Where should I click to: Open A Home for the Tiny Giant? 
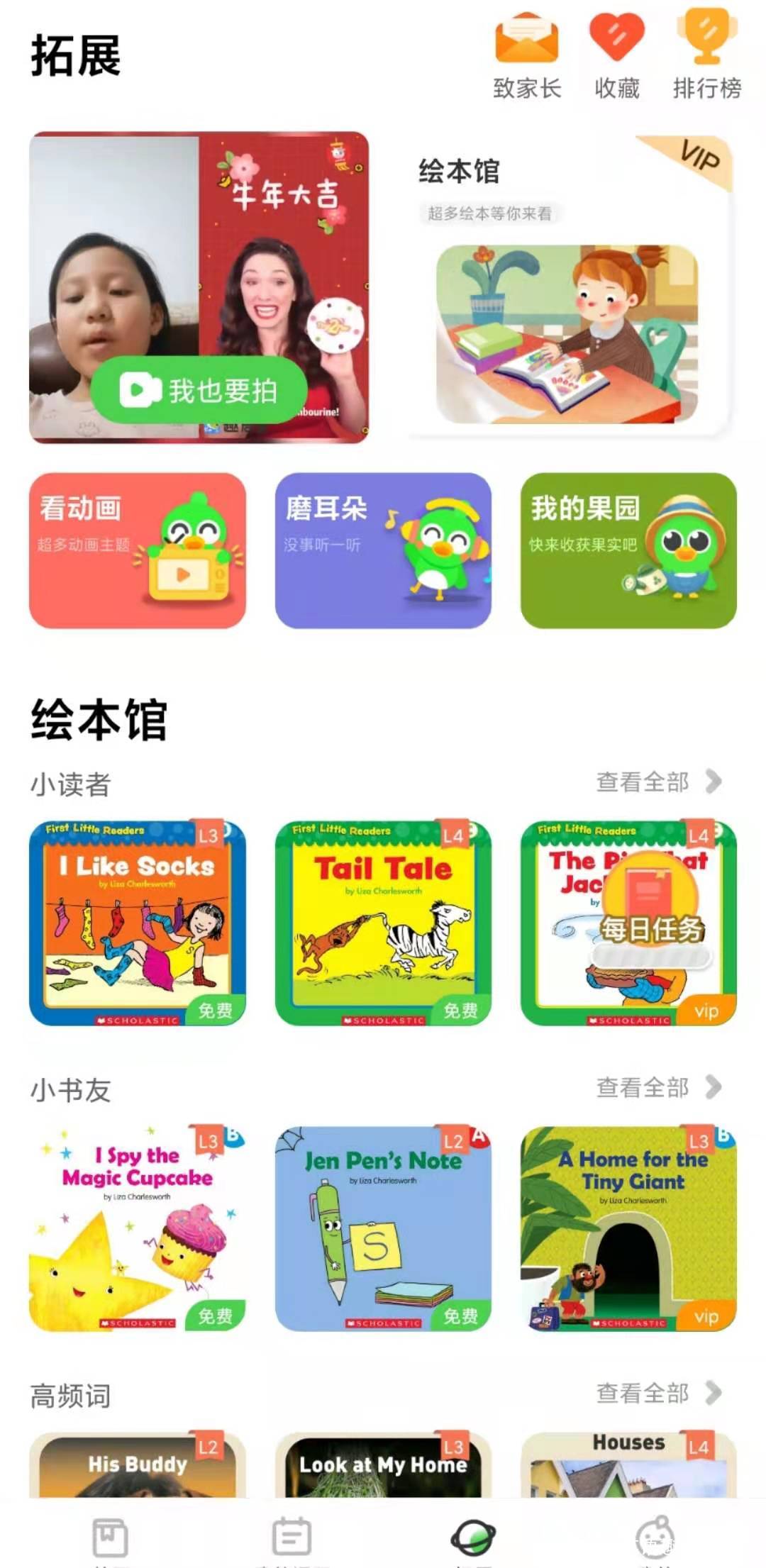(x=628, y=1228)
